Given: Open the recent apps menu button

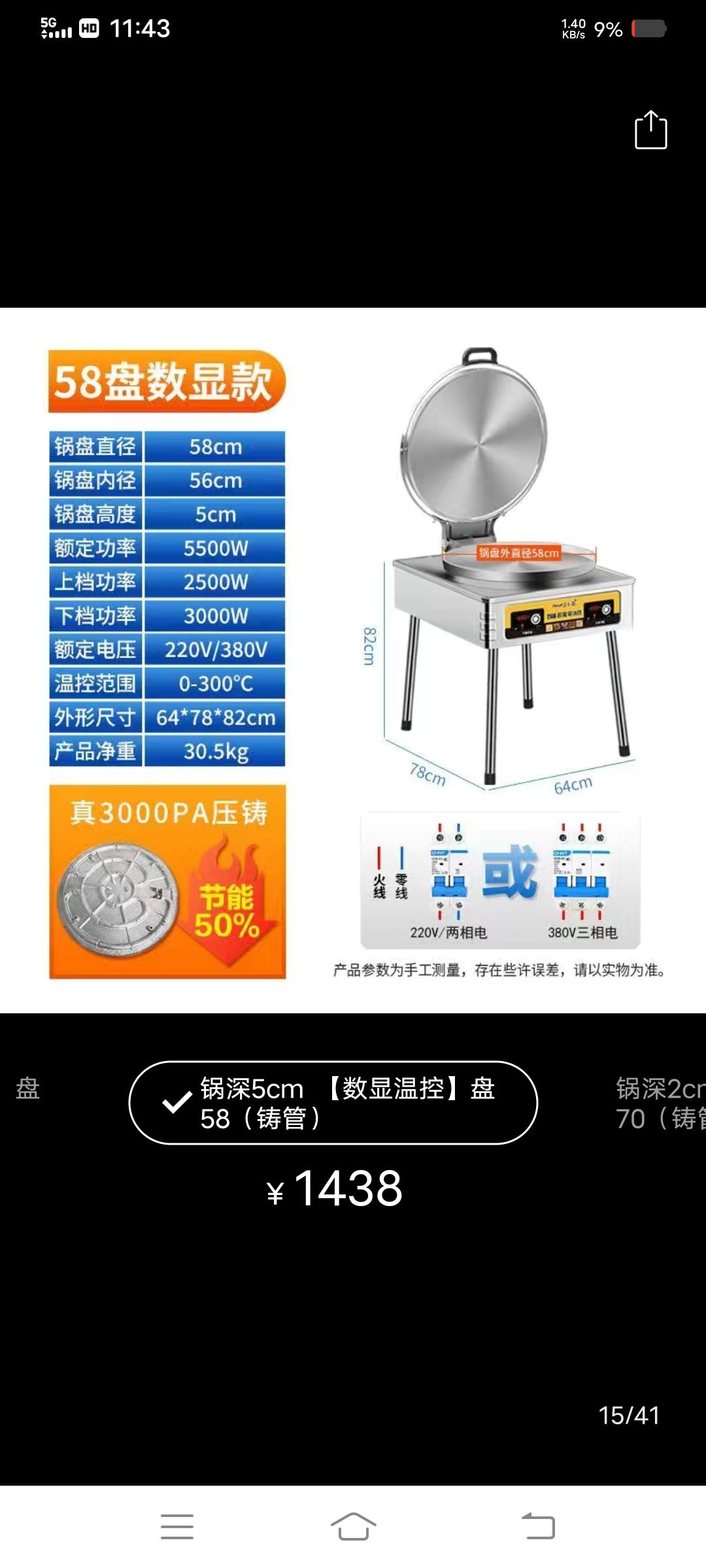Looking at the screenshot, I should point(177,1527).
